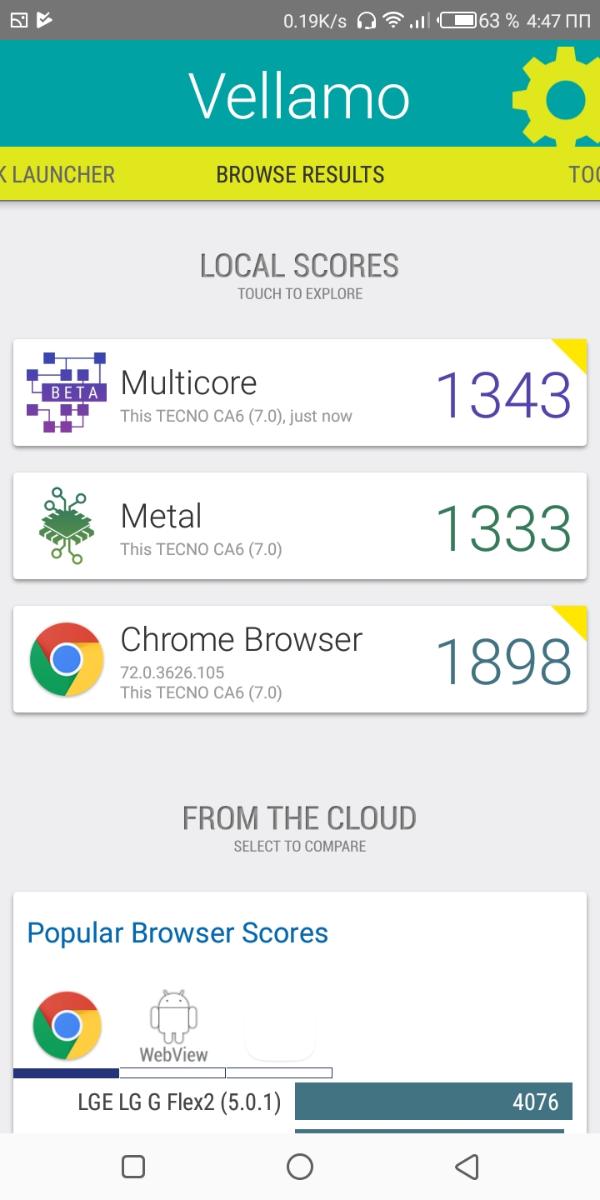Image resolution: width=600 pixels, height=1200 pixels.
Task: Select Chrome in Popular Browser Scores
Action: click(x=67, y=1025)
